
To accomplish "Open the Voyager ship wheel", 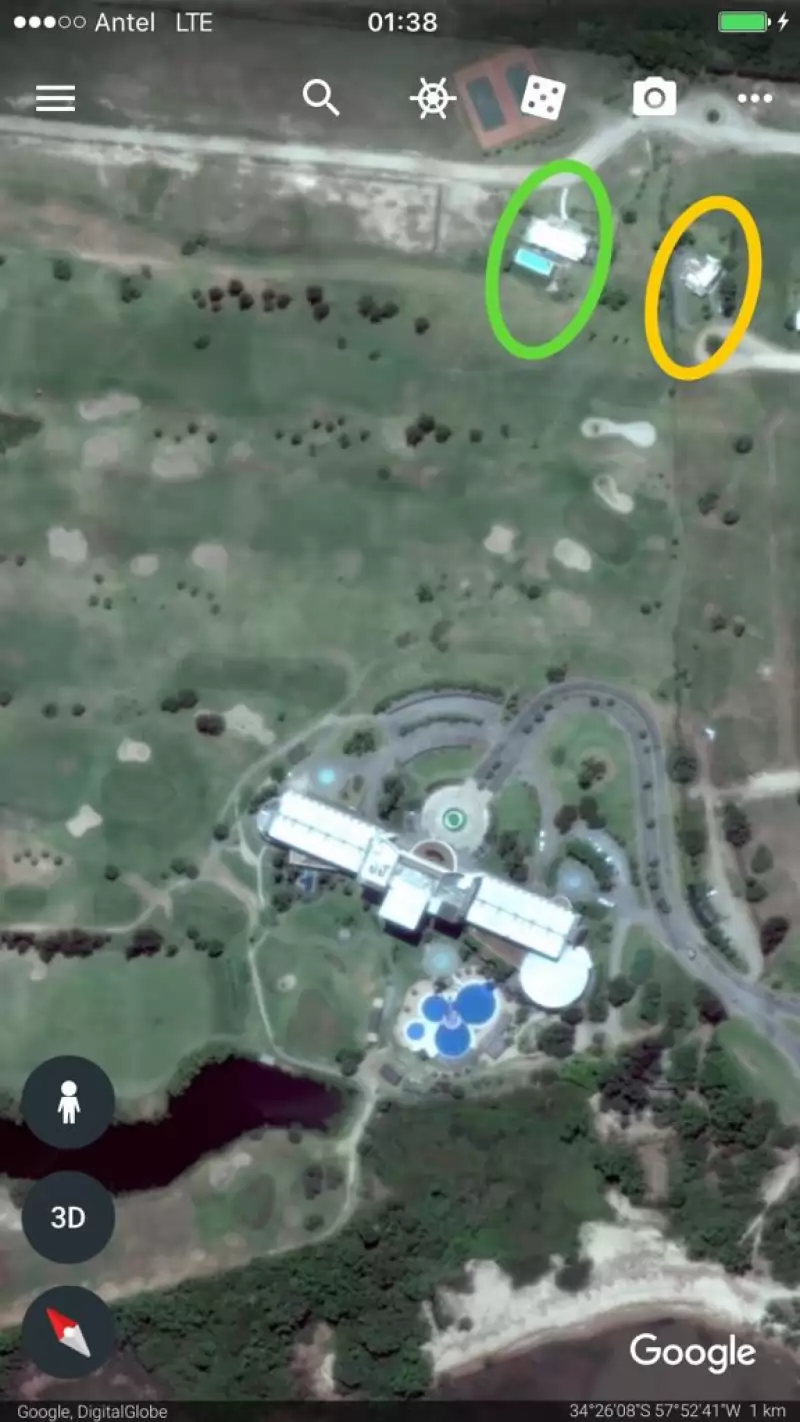I will click(432, 99).
